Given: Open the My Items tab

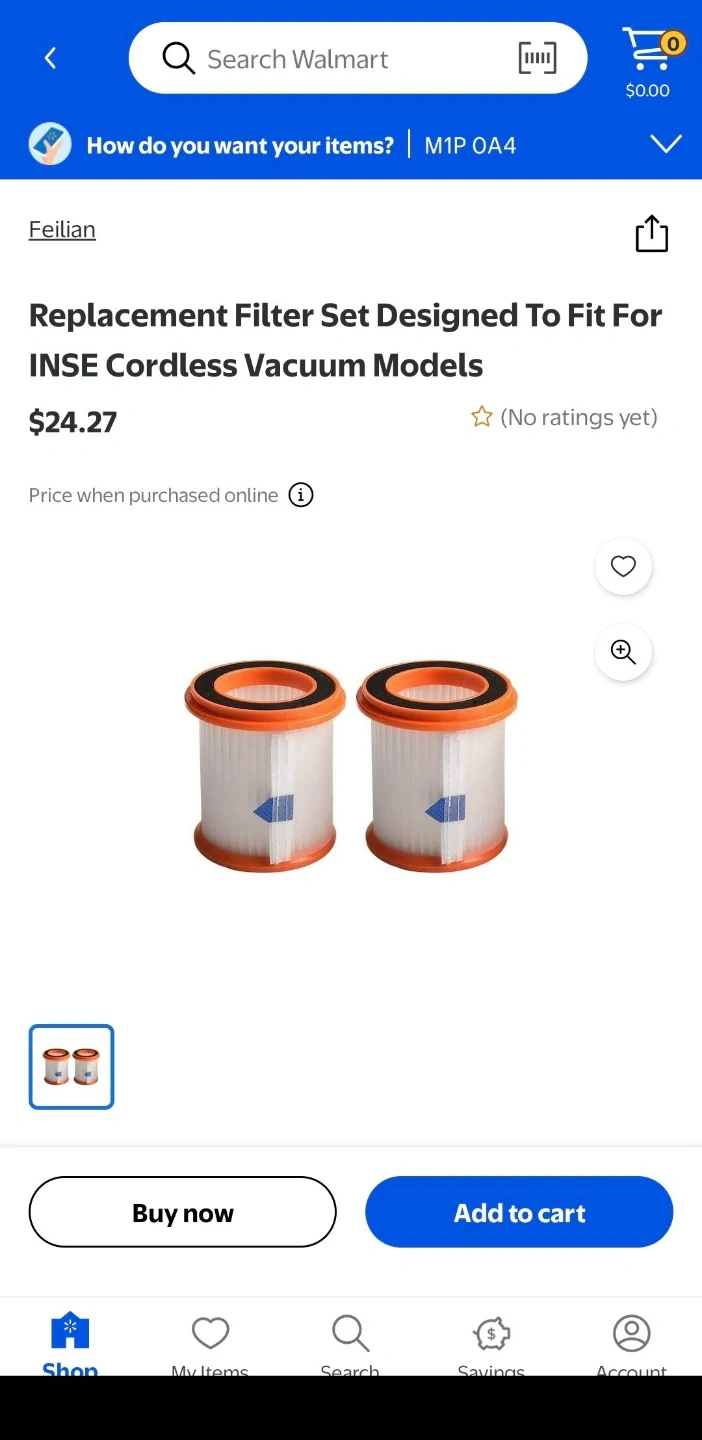Looking at the screenshot, I should coord(210,1340).
